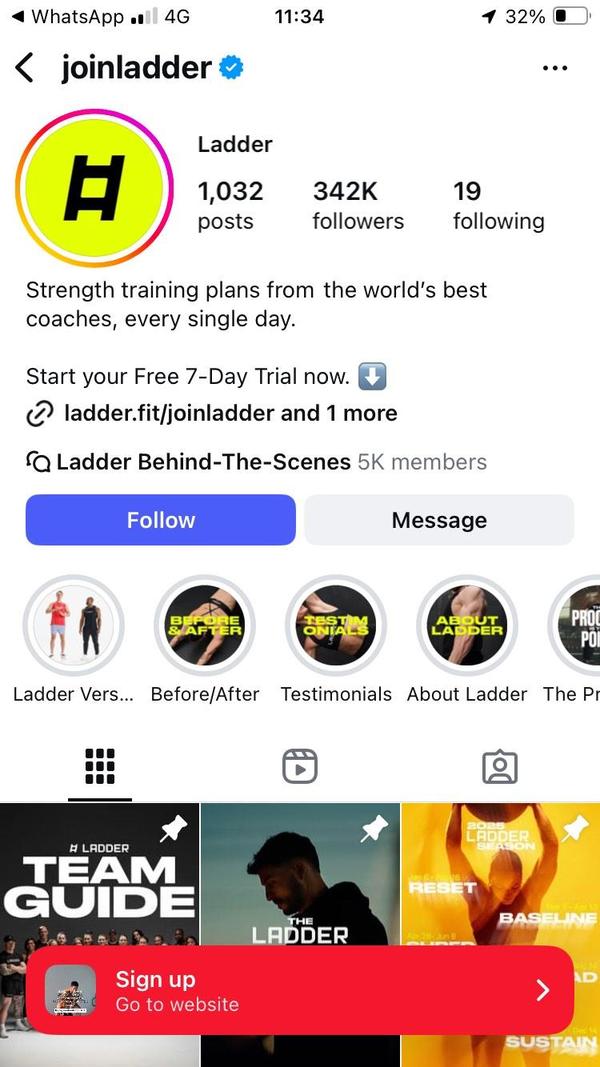This screenshot has height=1067, width=600.
Task: Open the About Ladder highlight
Action: pyautogui.click(x=467, y=627)
